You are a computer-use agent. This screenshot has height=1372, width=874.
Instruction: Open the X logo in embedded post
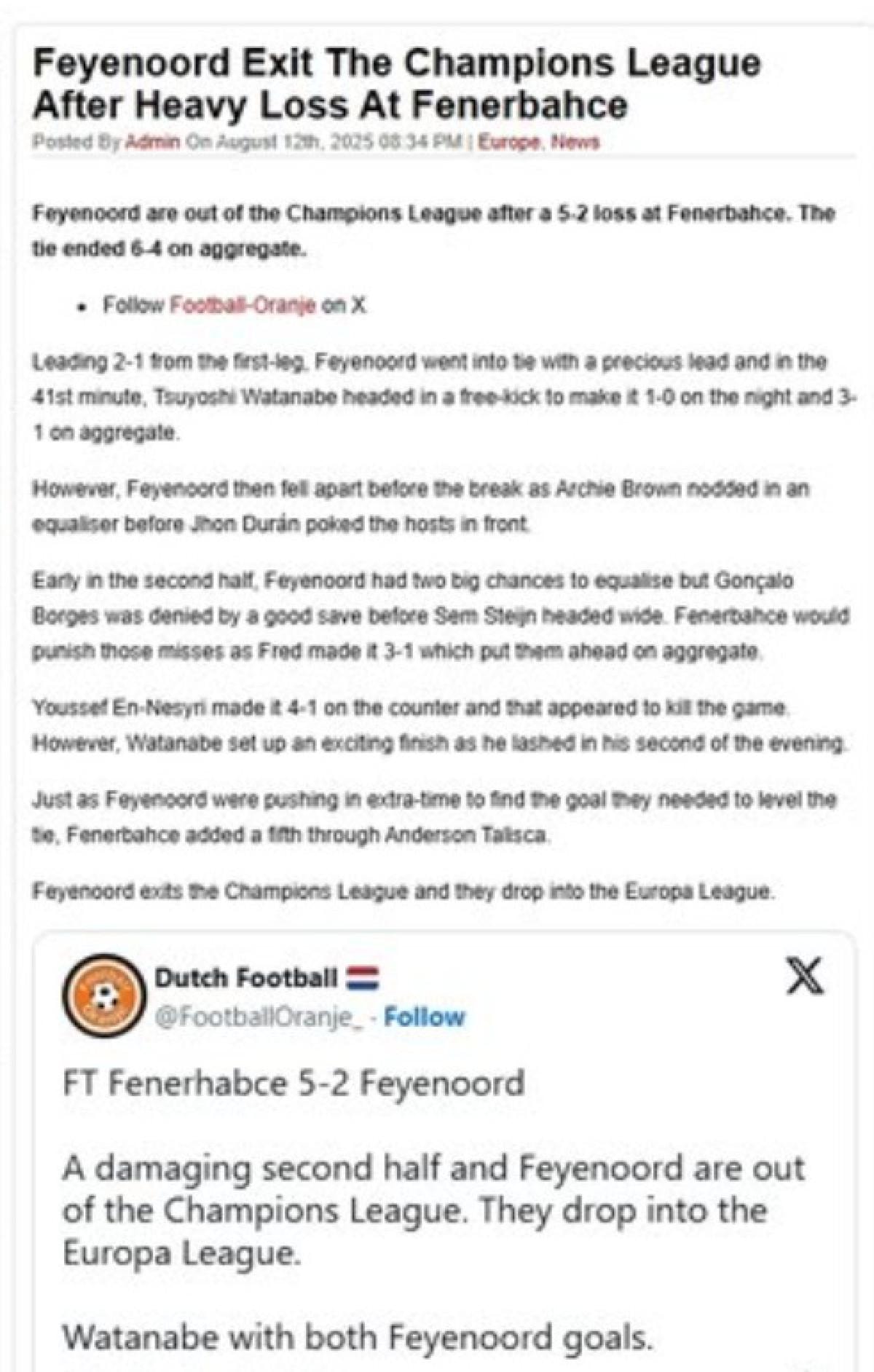tap(805, 976)
